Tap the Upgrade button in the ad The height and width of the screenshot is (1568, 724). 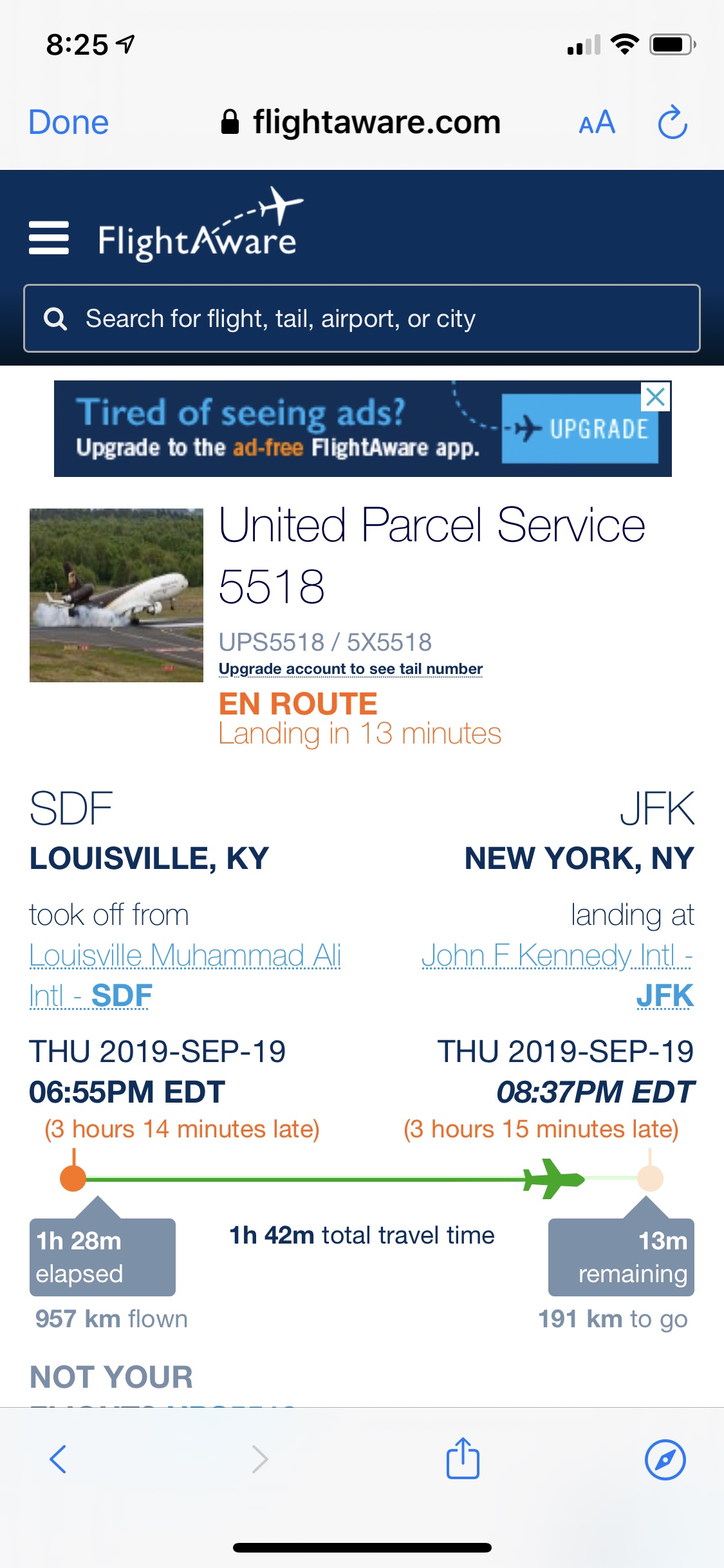tap(579, 429)
